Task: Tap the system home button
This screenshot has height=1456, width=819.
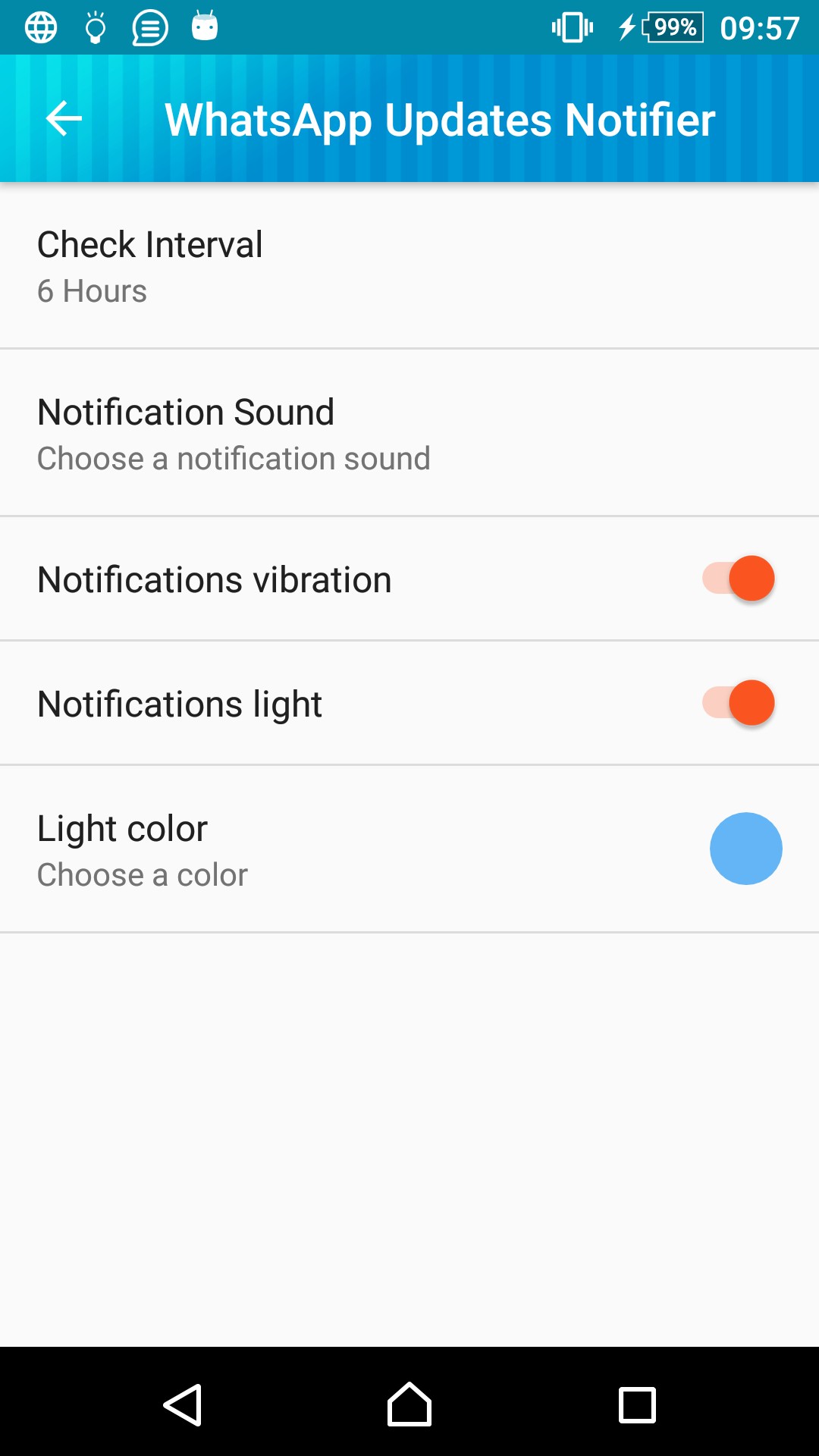Action: point(409,1404)
